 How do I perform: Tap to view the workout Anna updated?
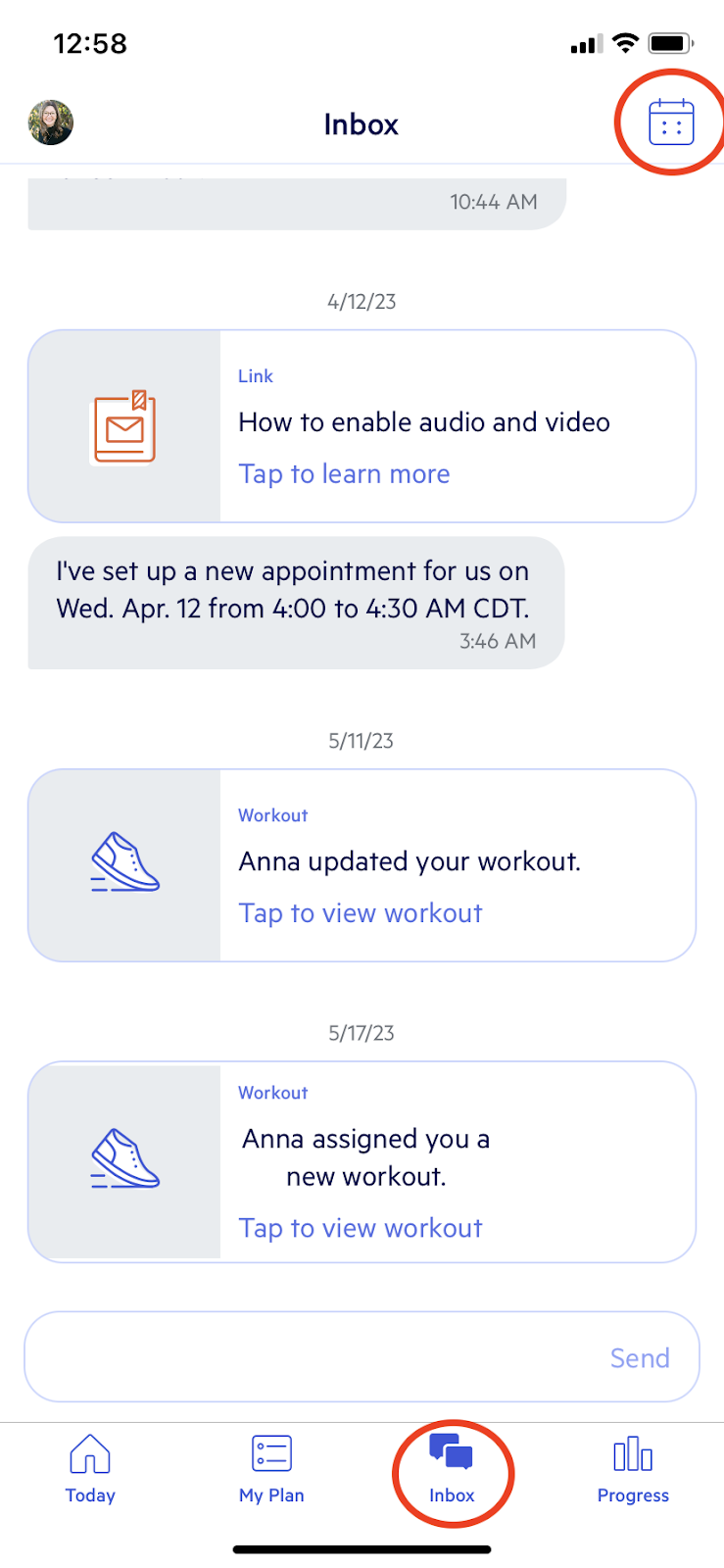361,912
